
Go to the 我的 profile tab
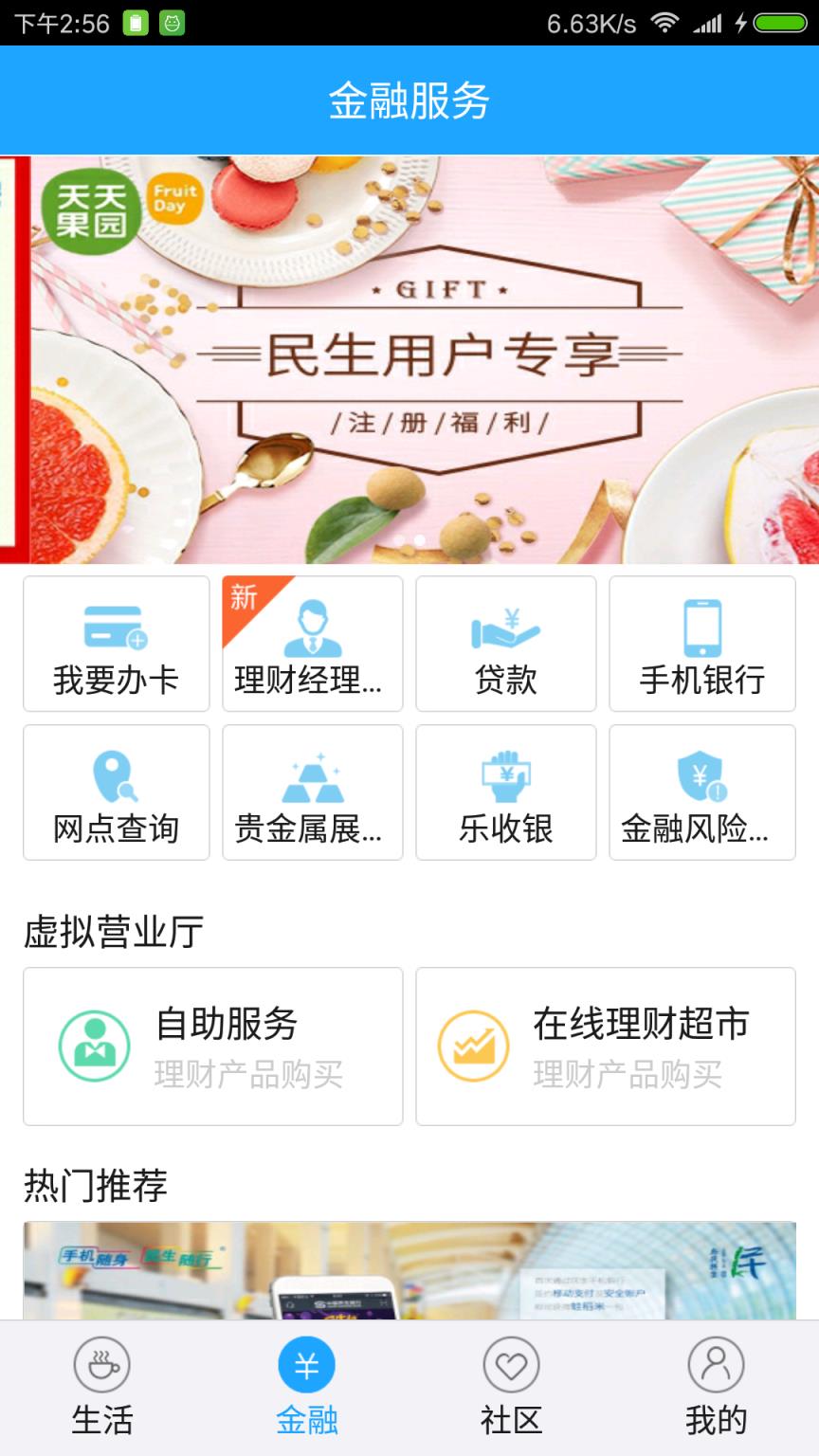coord(717,1385)
